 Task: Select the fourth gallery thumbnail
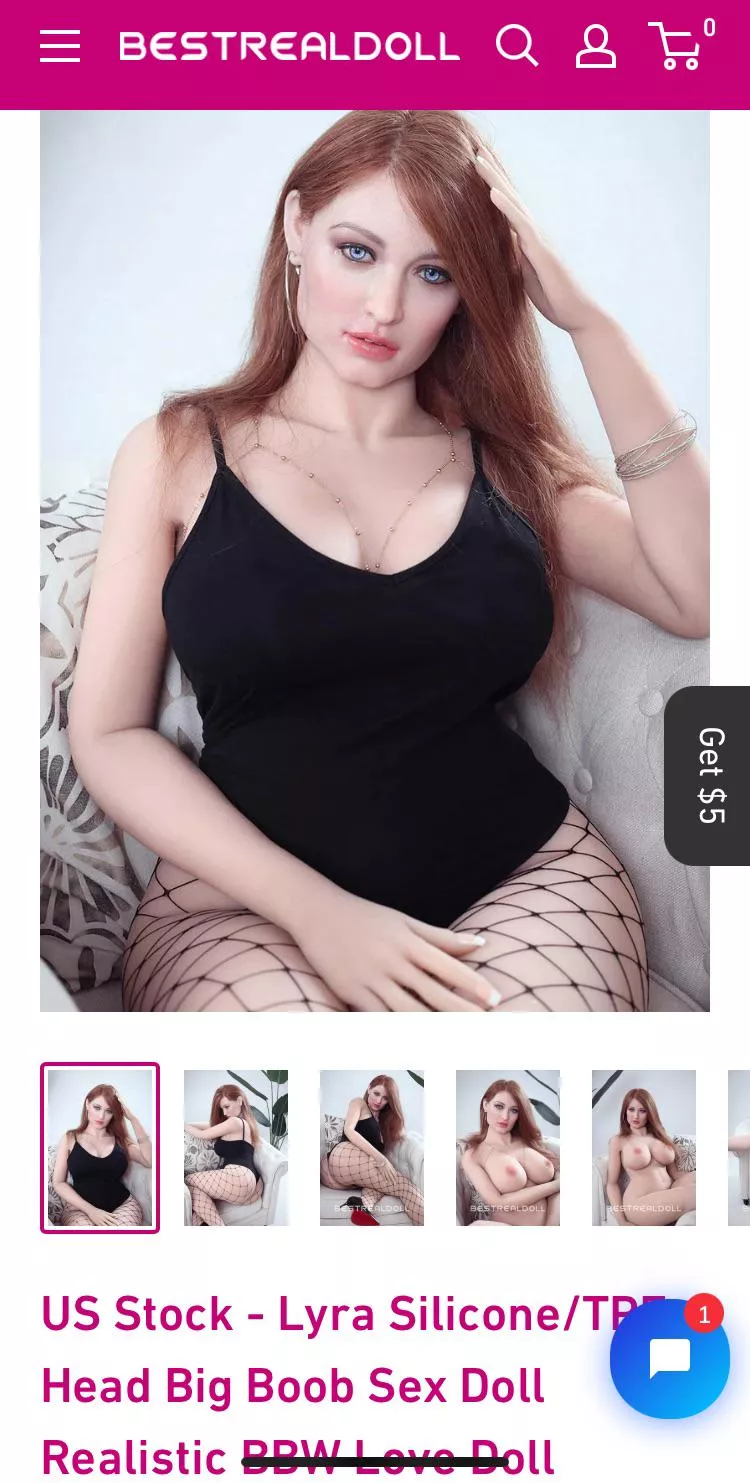coord(507,1147)
